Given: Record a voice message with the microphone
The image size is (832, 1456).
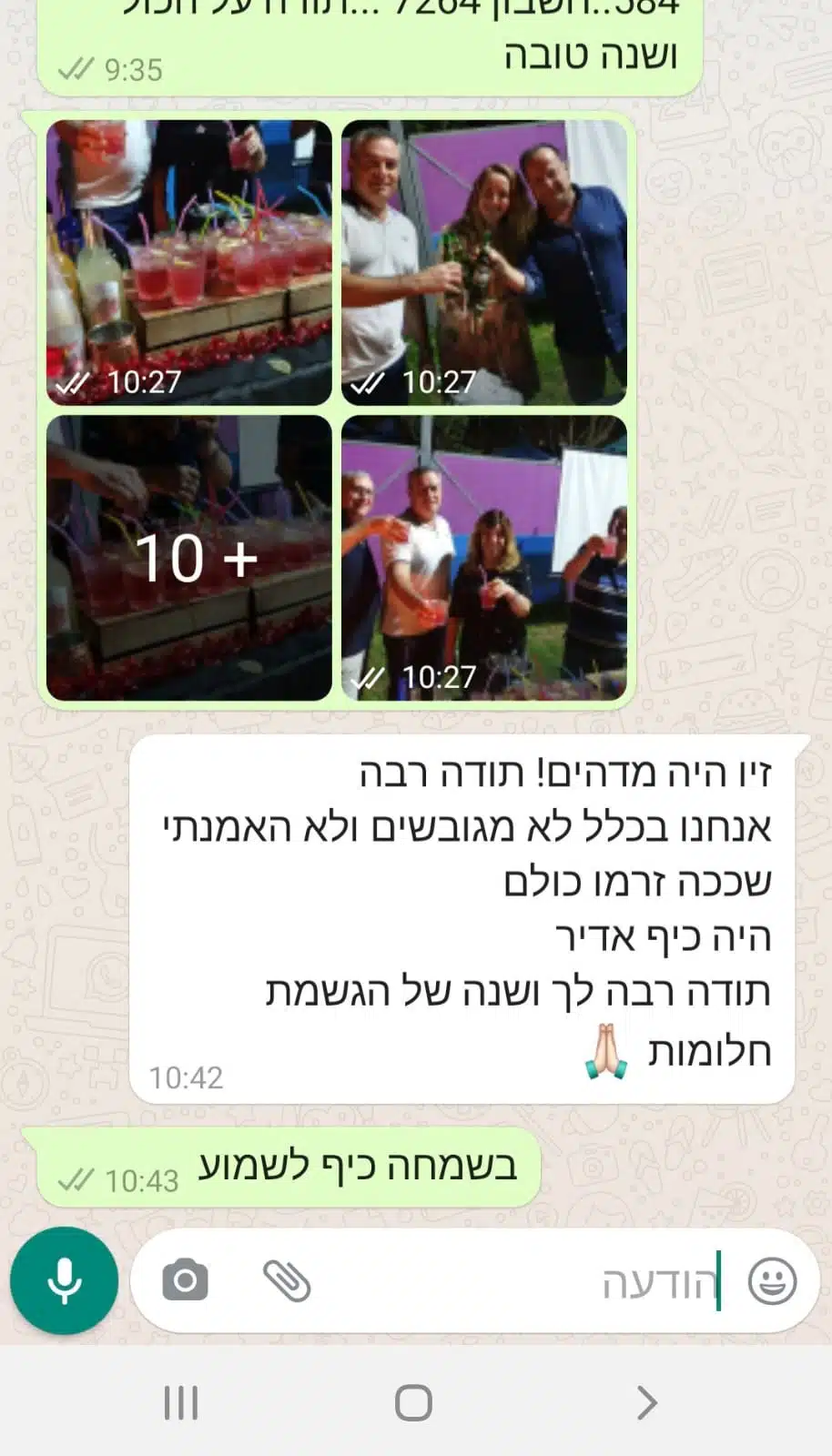Looking at the screenshot, I should click(65, 1280).
